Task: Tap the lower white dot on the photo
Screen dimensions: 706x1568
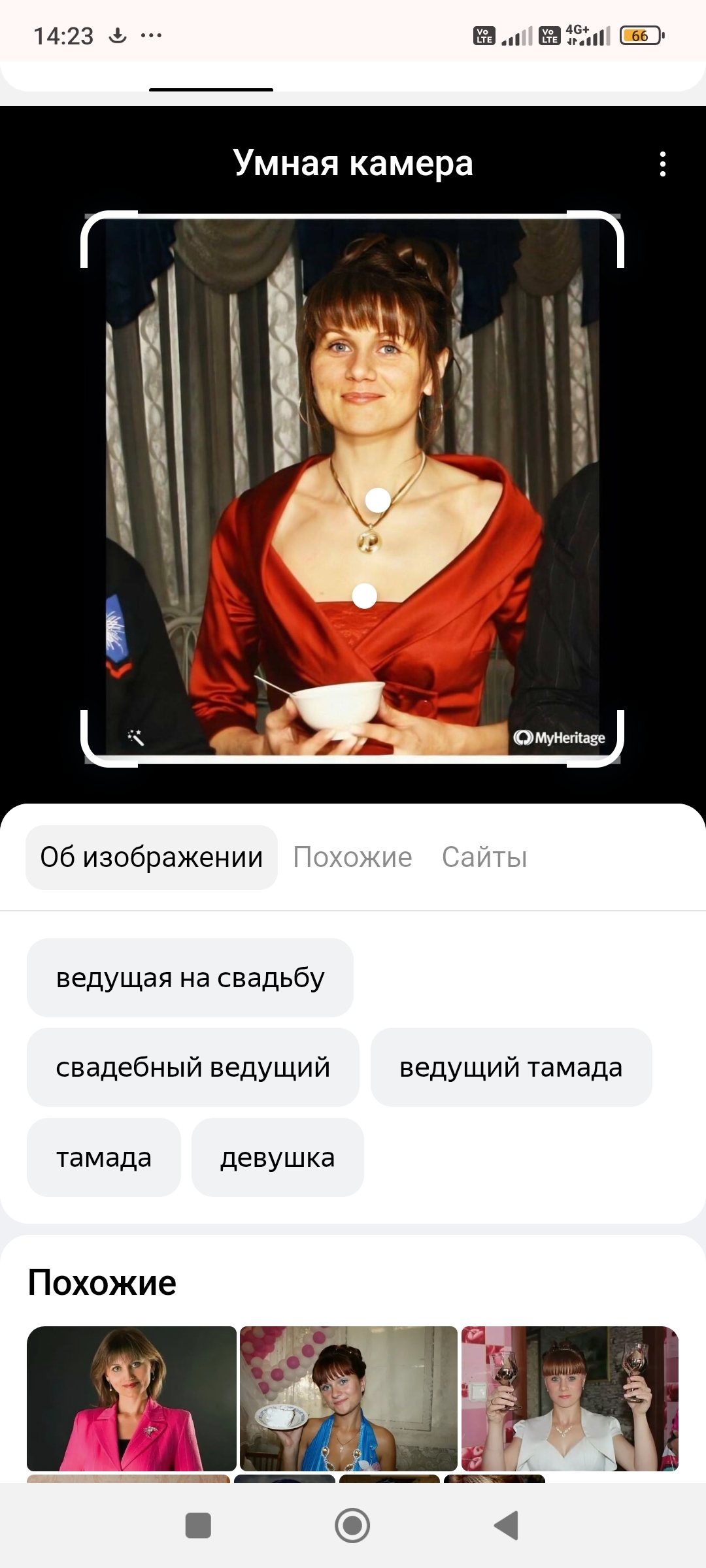Action: tap(364, 596)
